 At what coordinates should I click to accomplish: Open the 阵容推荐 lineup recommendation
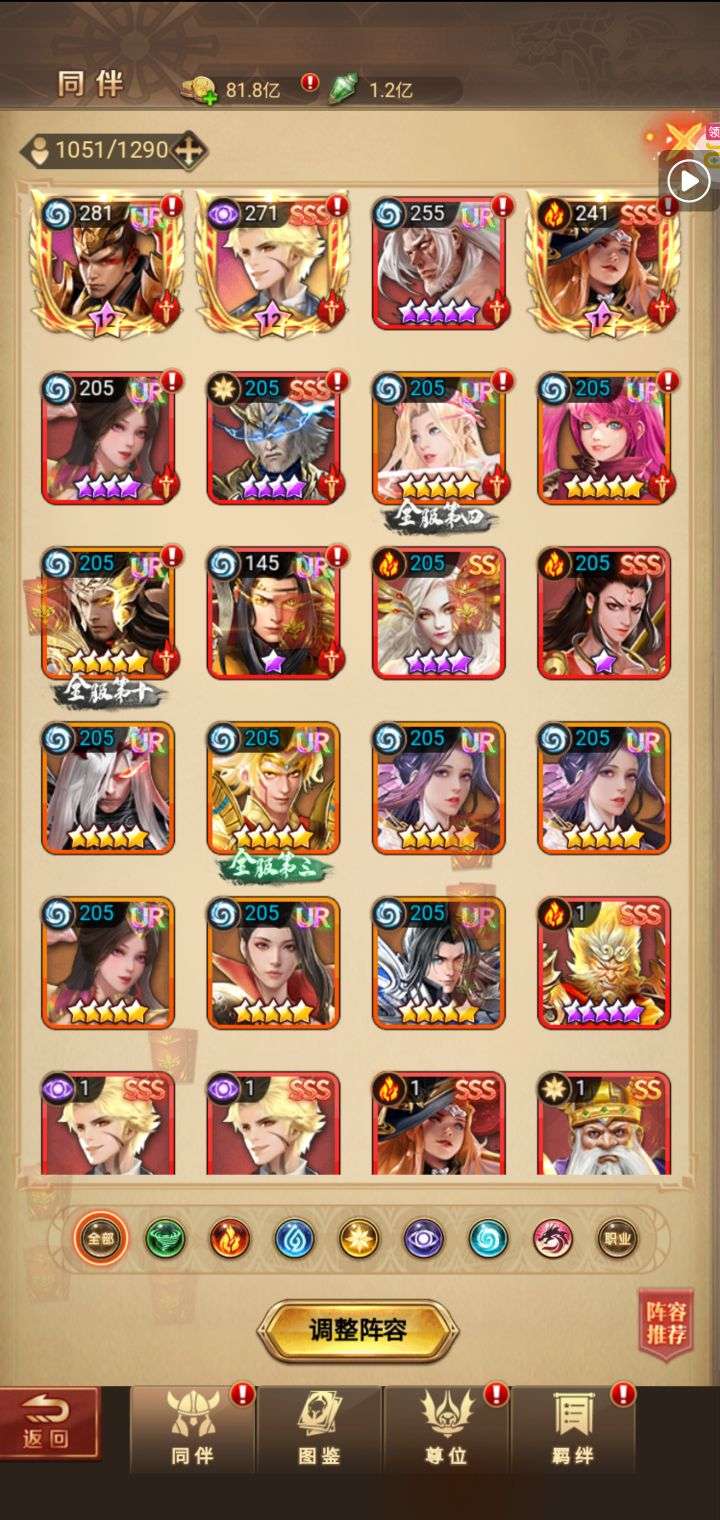666,1323
